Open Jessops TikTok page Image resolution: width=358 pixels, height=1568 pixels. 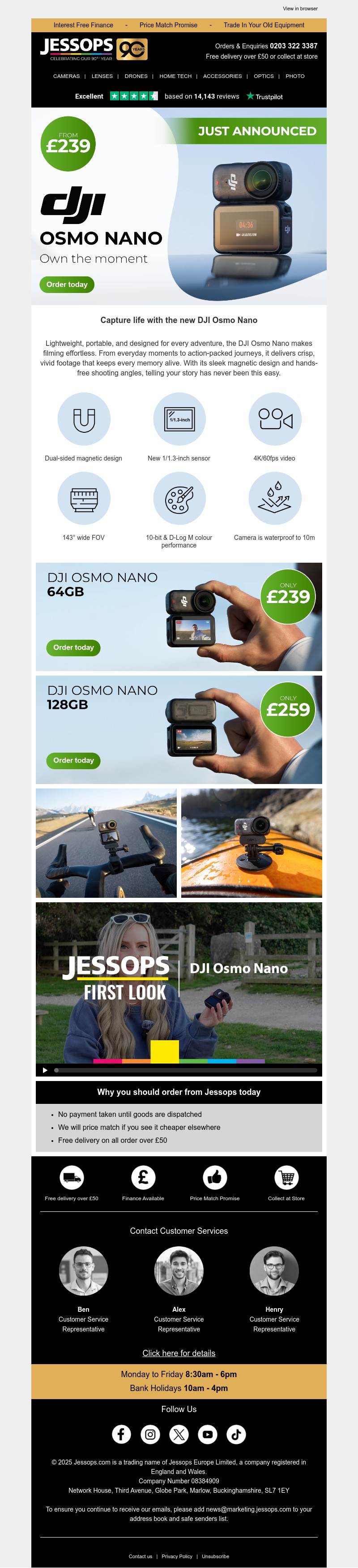[236, 1434]
